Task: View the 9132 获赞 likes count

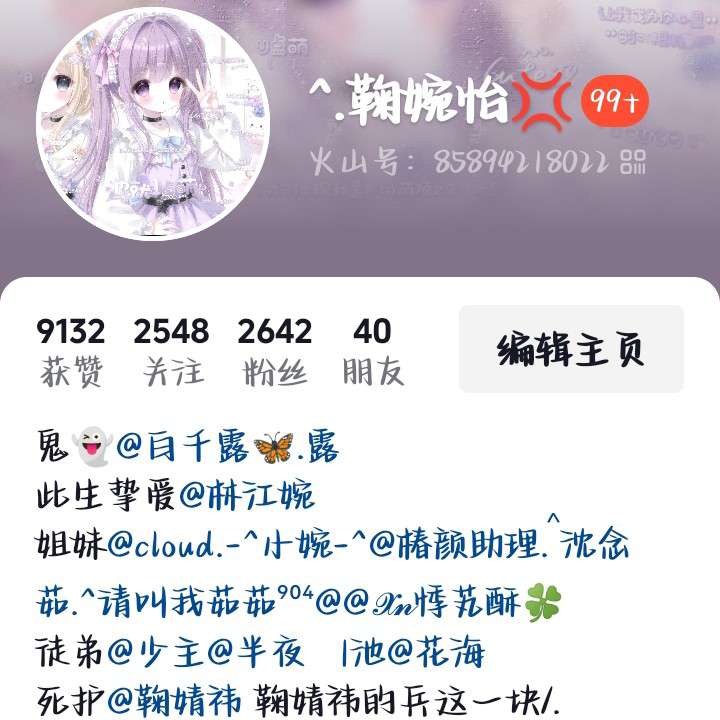Action: tap(70, 352)
